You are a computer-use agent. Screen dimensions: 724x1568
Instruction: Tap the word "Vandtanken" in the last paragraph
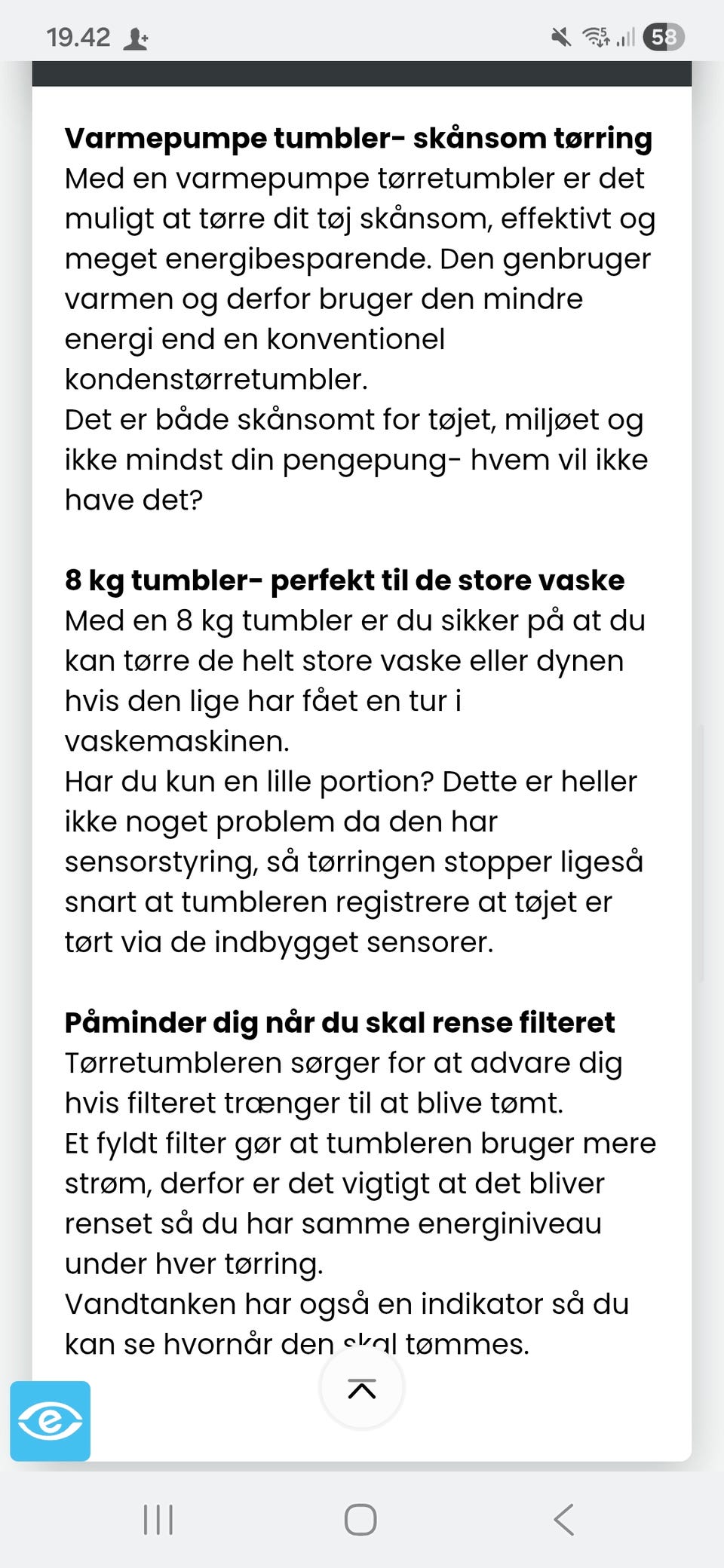click(147, 1302)
